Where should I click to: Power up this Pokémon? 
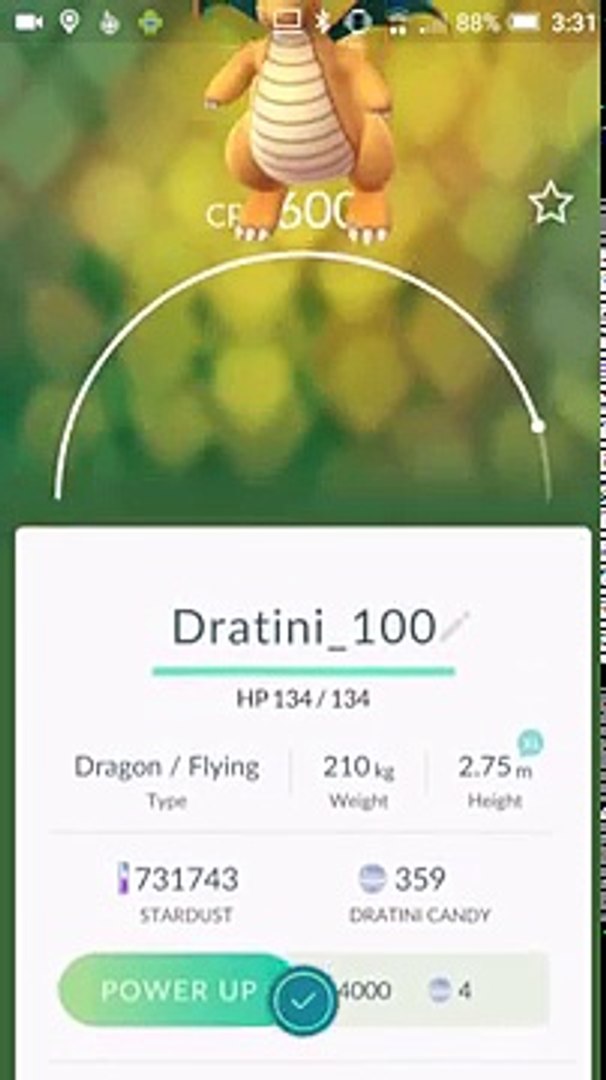[177, 990]
